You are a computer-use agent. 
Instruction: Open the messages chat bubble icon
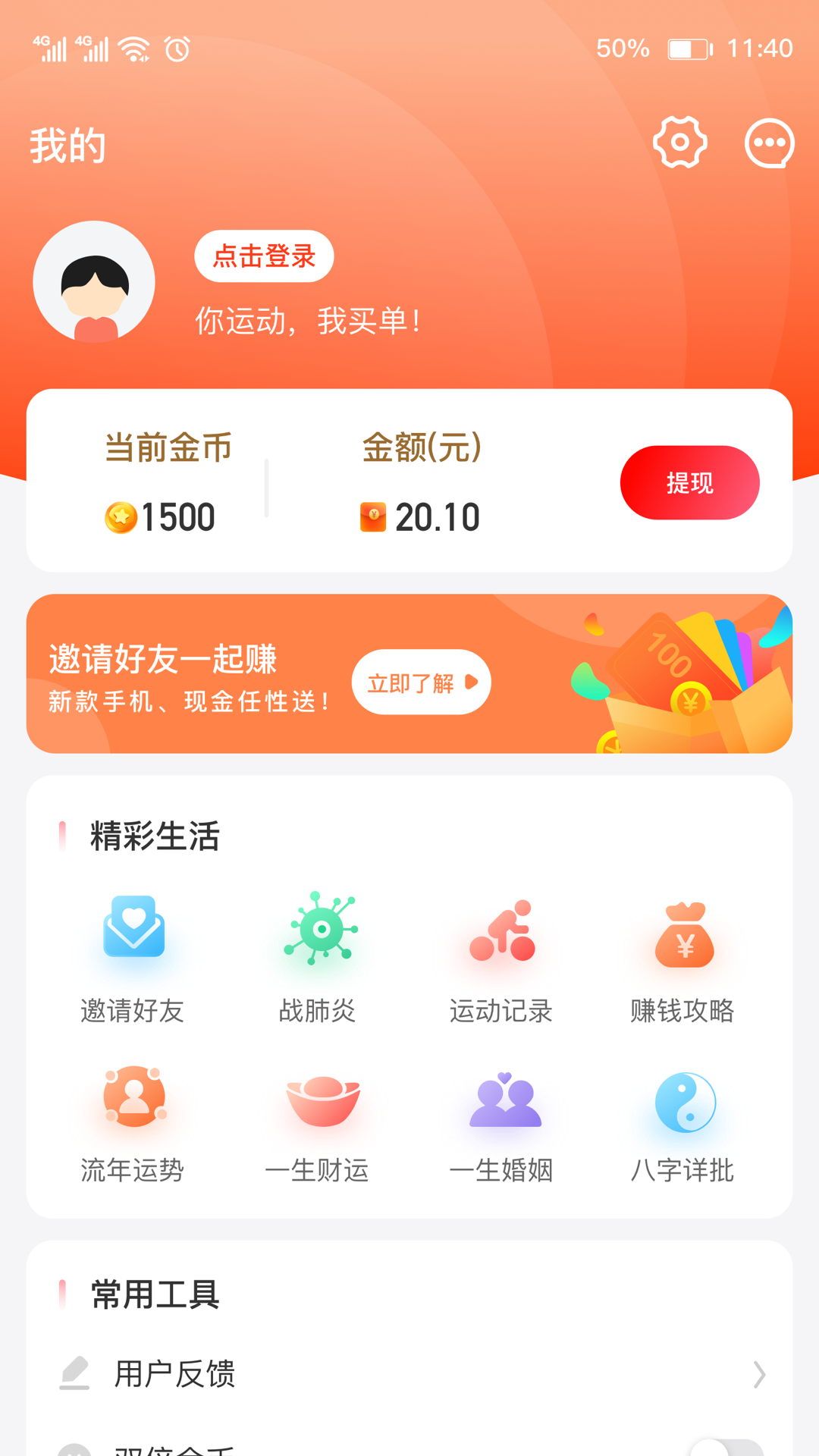tap(769, 143)
